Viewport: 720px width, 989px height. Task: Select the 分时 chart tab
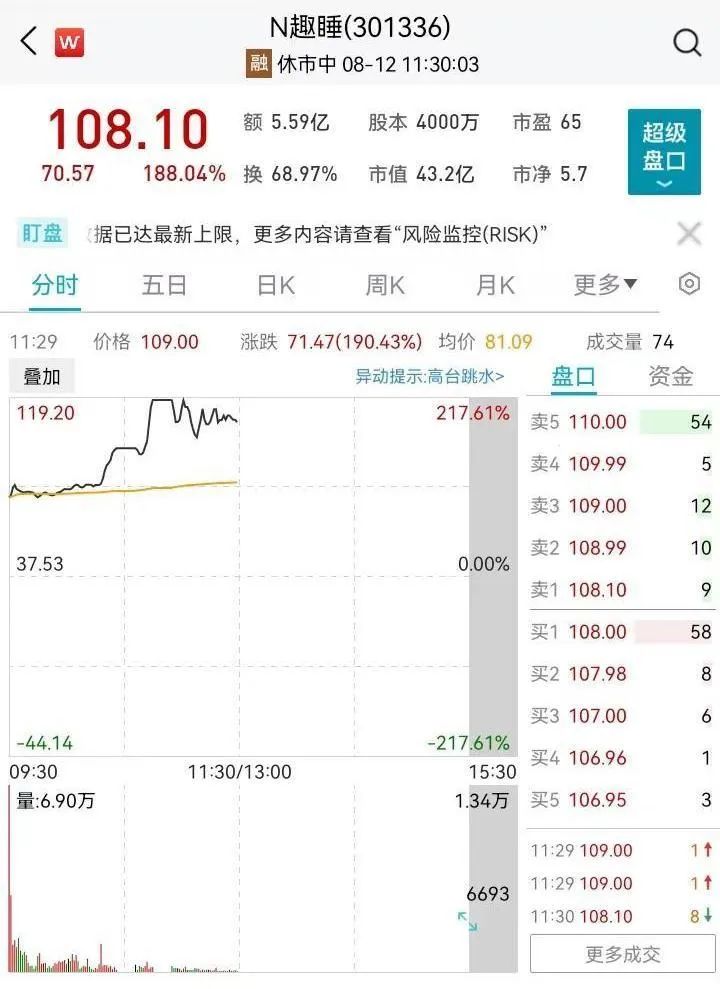[54, 285]
